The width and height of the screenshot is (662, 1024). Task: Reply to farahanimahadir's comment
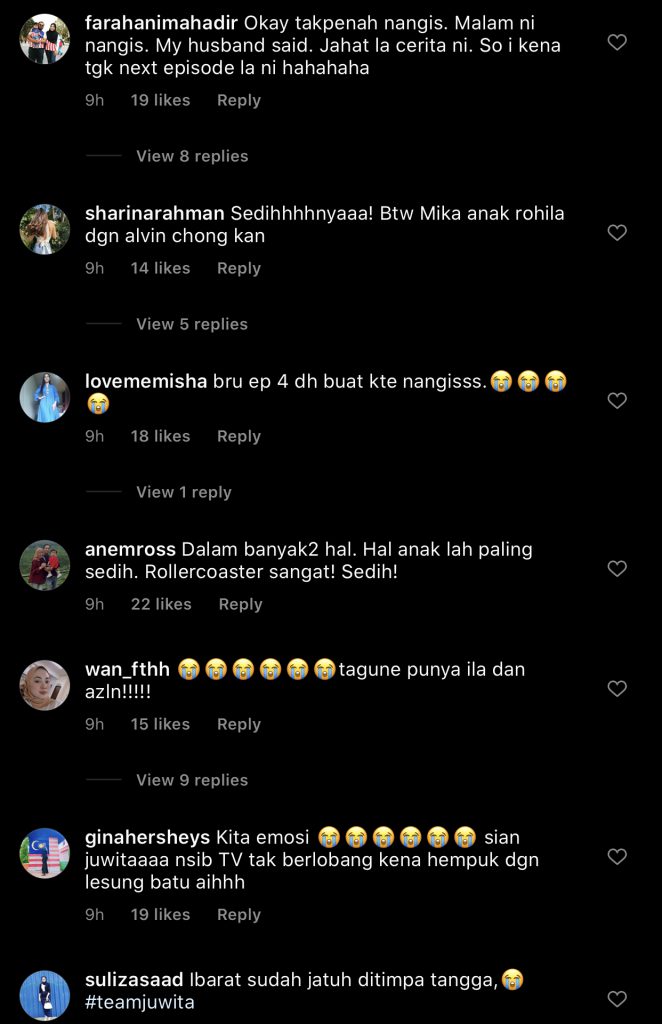click(x=238, y=100)
